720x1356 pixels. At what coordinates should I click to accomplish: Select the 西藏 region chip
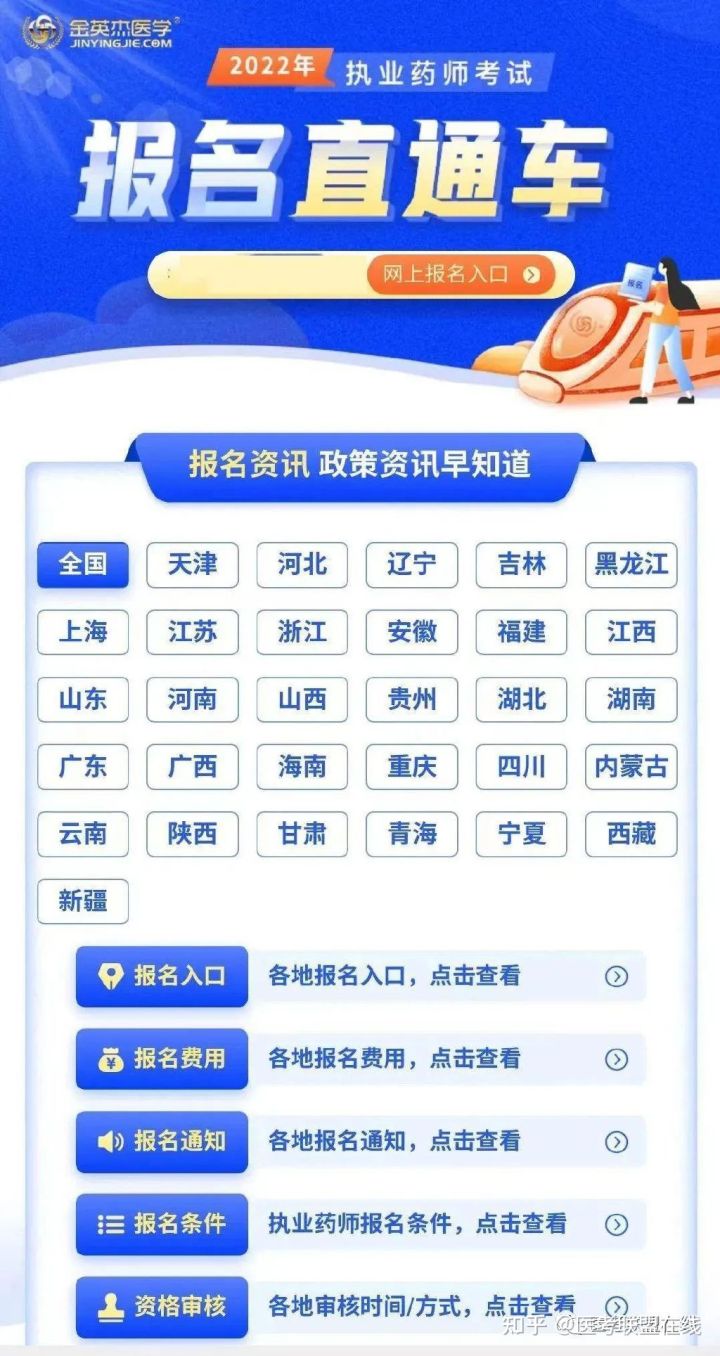(631, 834)
